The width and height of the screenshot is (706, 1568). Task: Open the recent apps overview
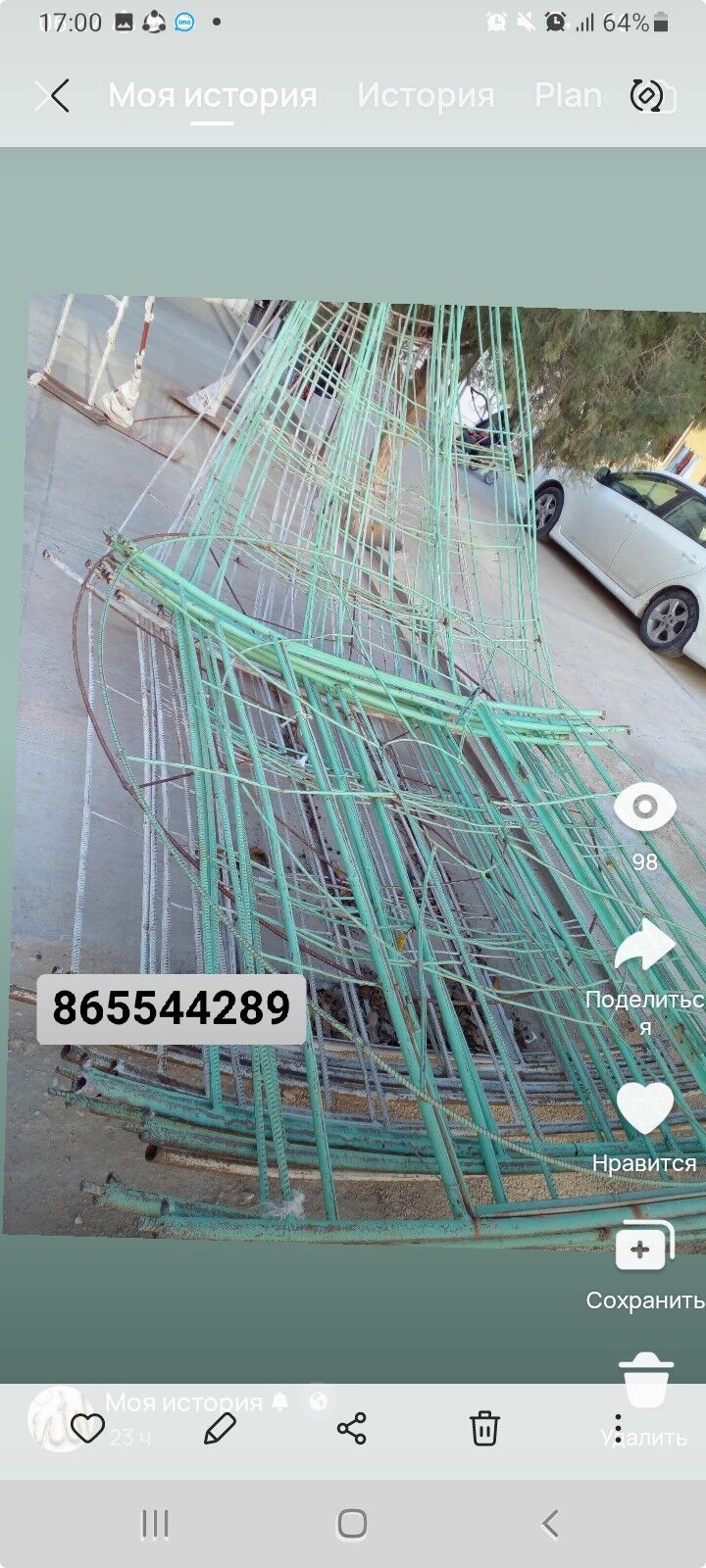click(x=155, y=1524)
